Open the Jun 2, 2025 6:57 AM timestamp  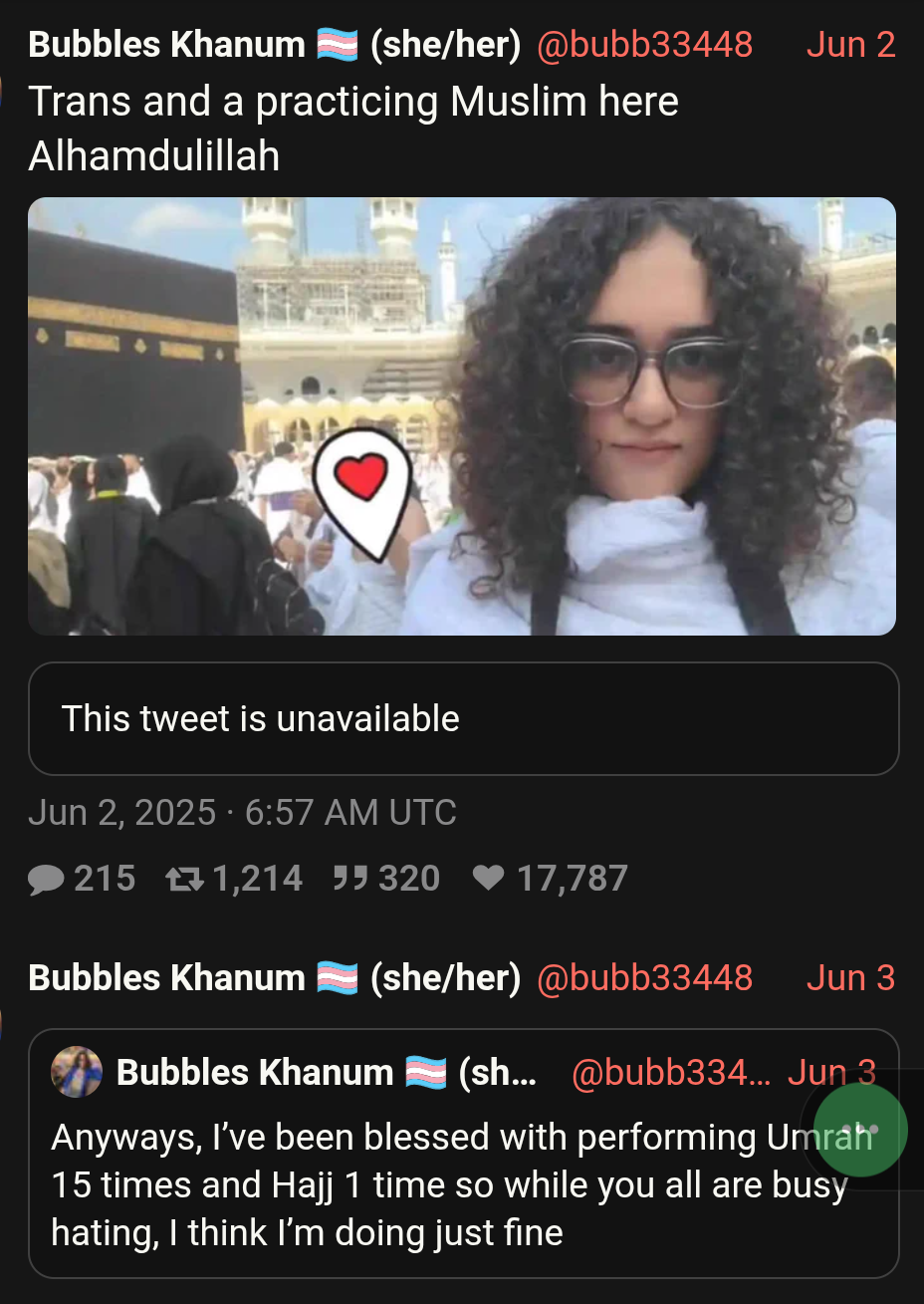(242, 813)
